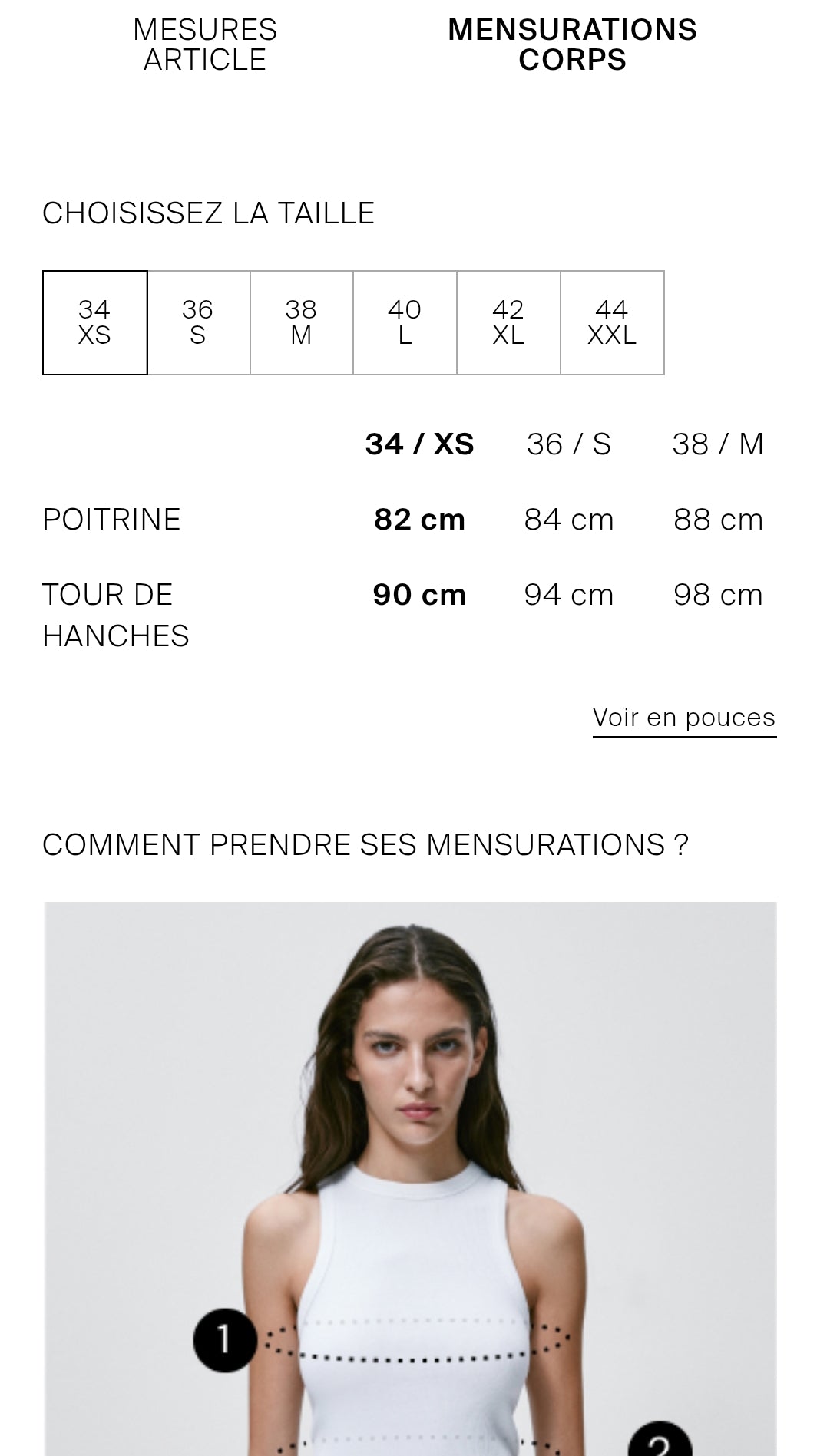Select the 98 cm hip value under 38 / M
The height and width of the screenshot is (1456, 817).
pos(718,594)
